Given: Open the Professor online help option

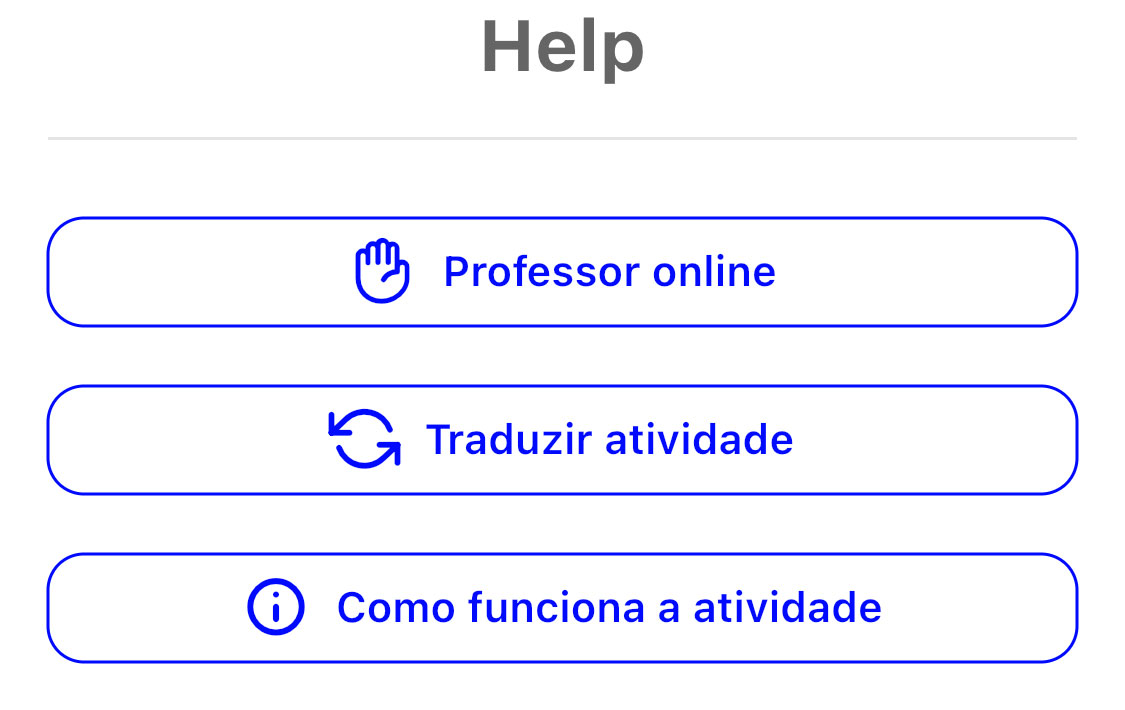Looking at the screenshot, I should [562, 272].
